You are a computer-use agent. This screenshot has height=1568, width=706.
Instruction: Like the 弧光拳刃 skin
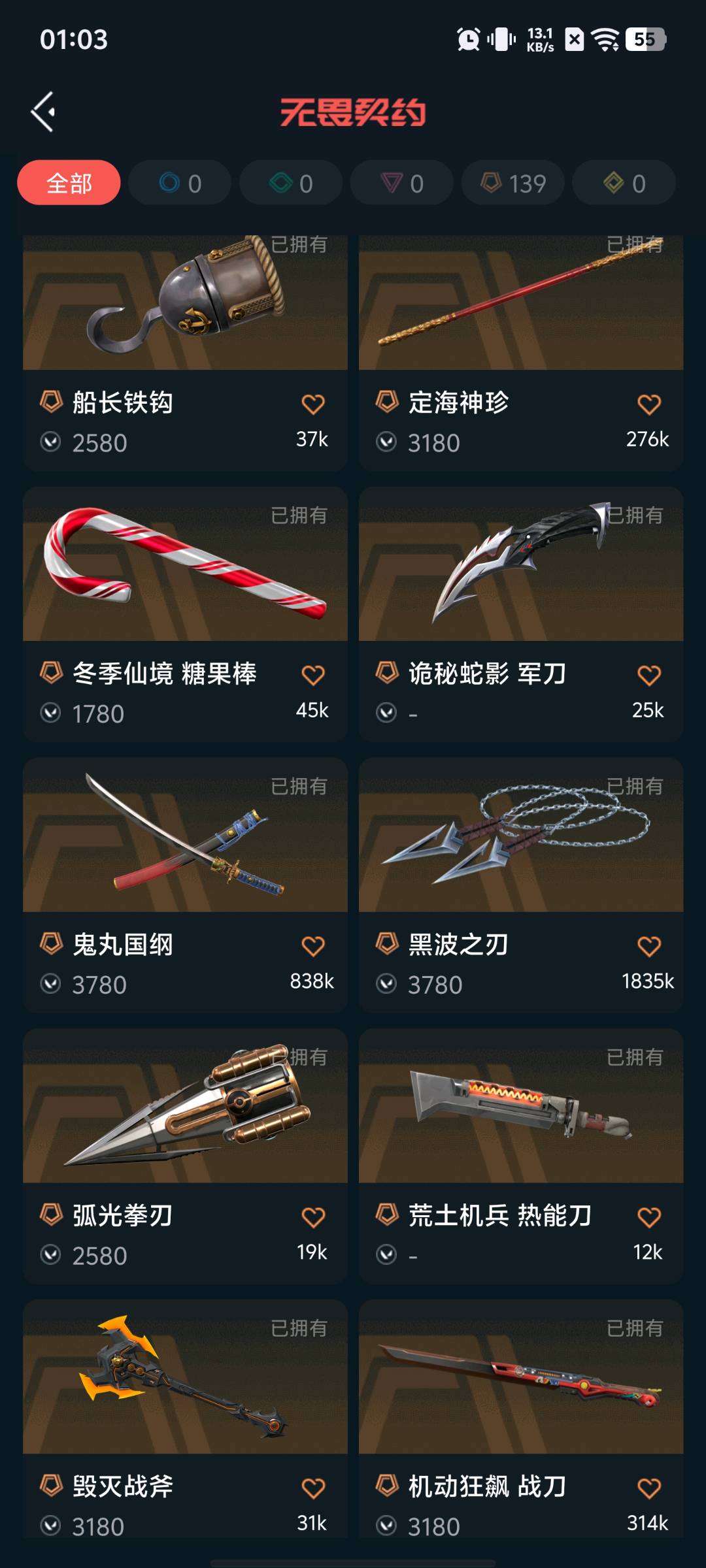313,1217
